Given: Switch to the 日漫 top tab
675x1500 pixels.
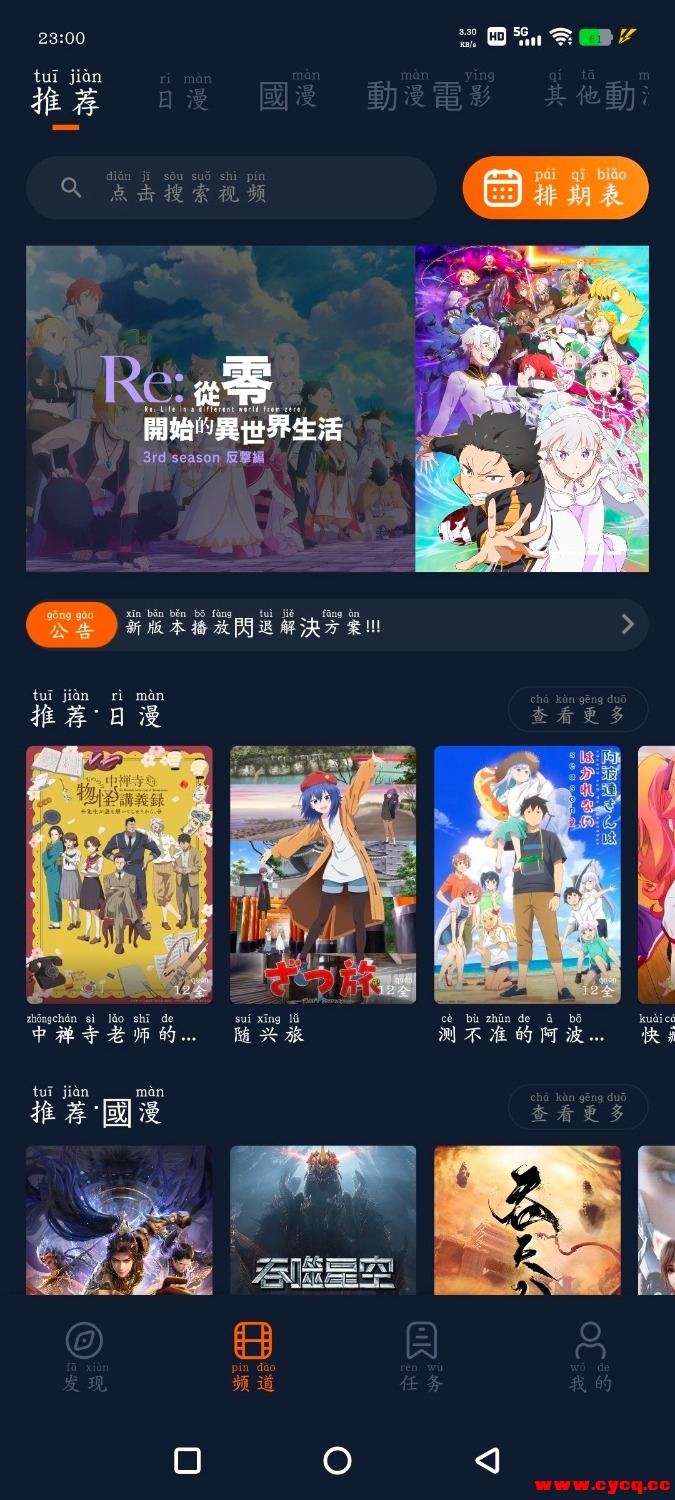Looking at the screenshot, I should [x=184, y=94].
